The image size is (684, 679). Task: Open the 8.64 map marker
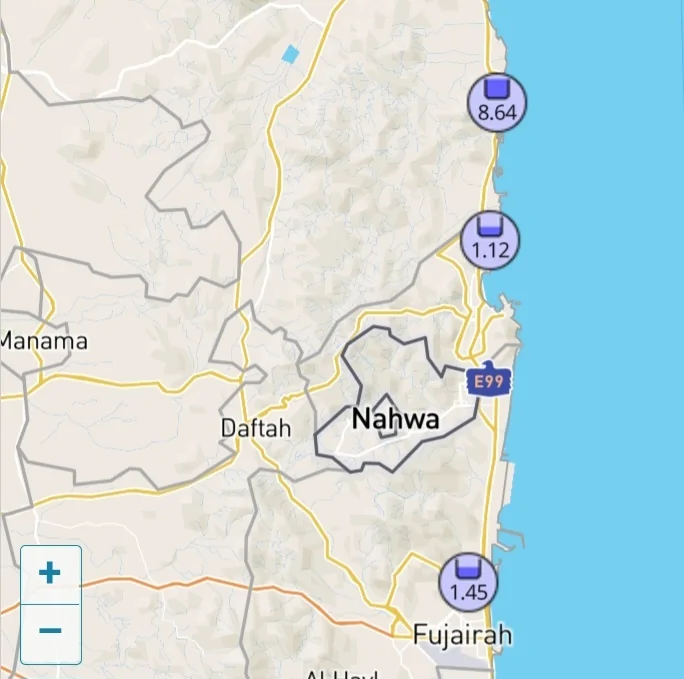point(497,102)
